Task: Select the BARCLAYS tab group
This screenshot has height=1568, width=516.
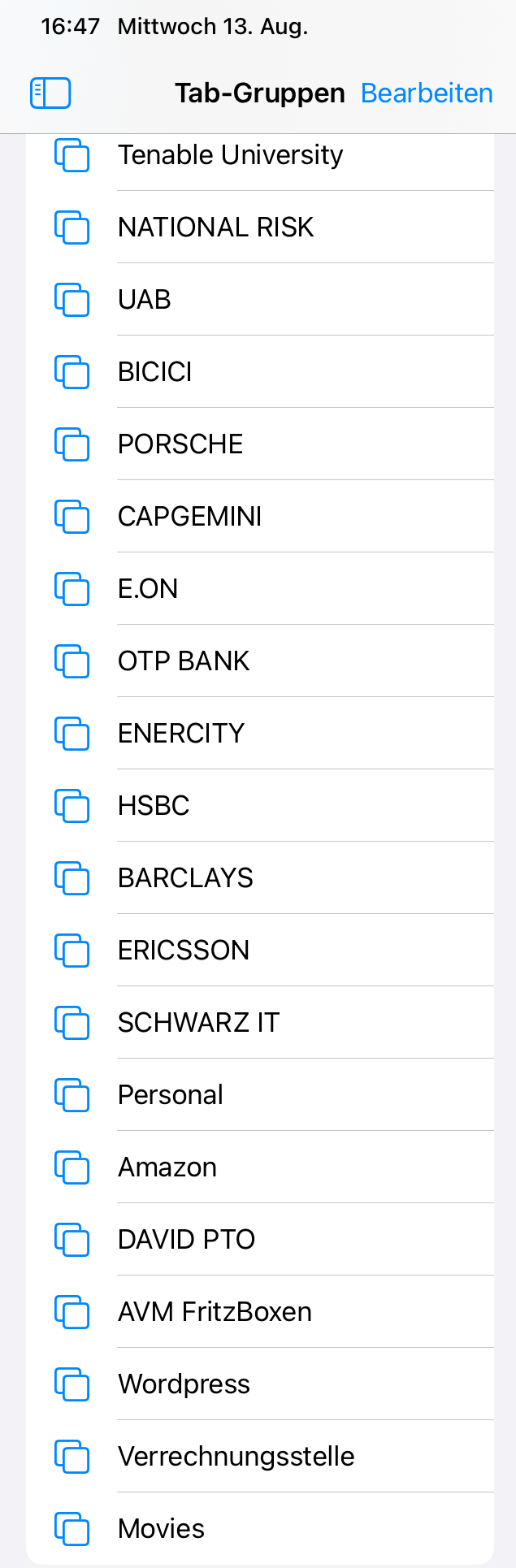Action: (185, 878)
